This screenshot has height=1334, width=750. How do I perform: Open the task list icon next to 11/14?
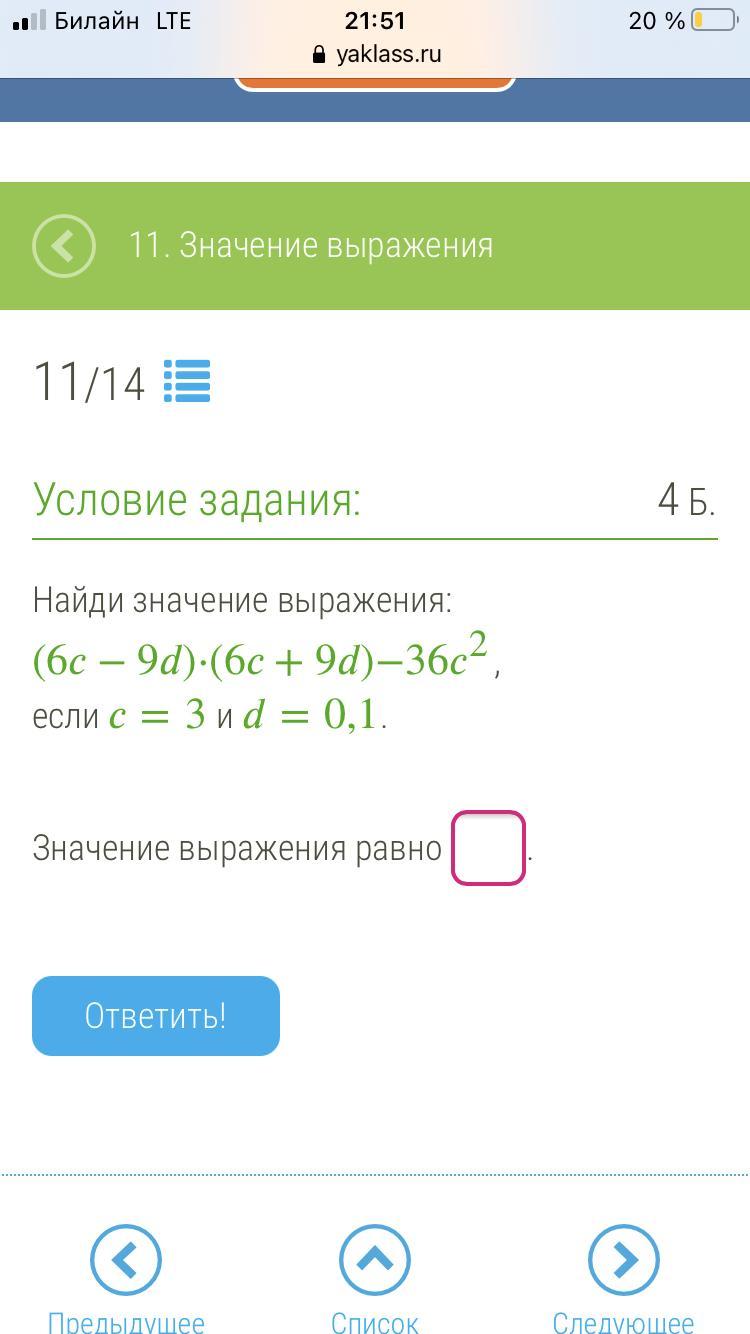187,381
